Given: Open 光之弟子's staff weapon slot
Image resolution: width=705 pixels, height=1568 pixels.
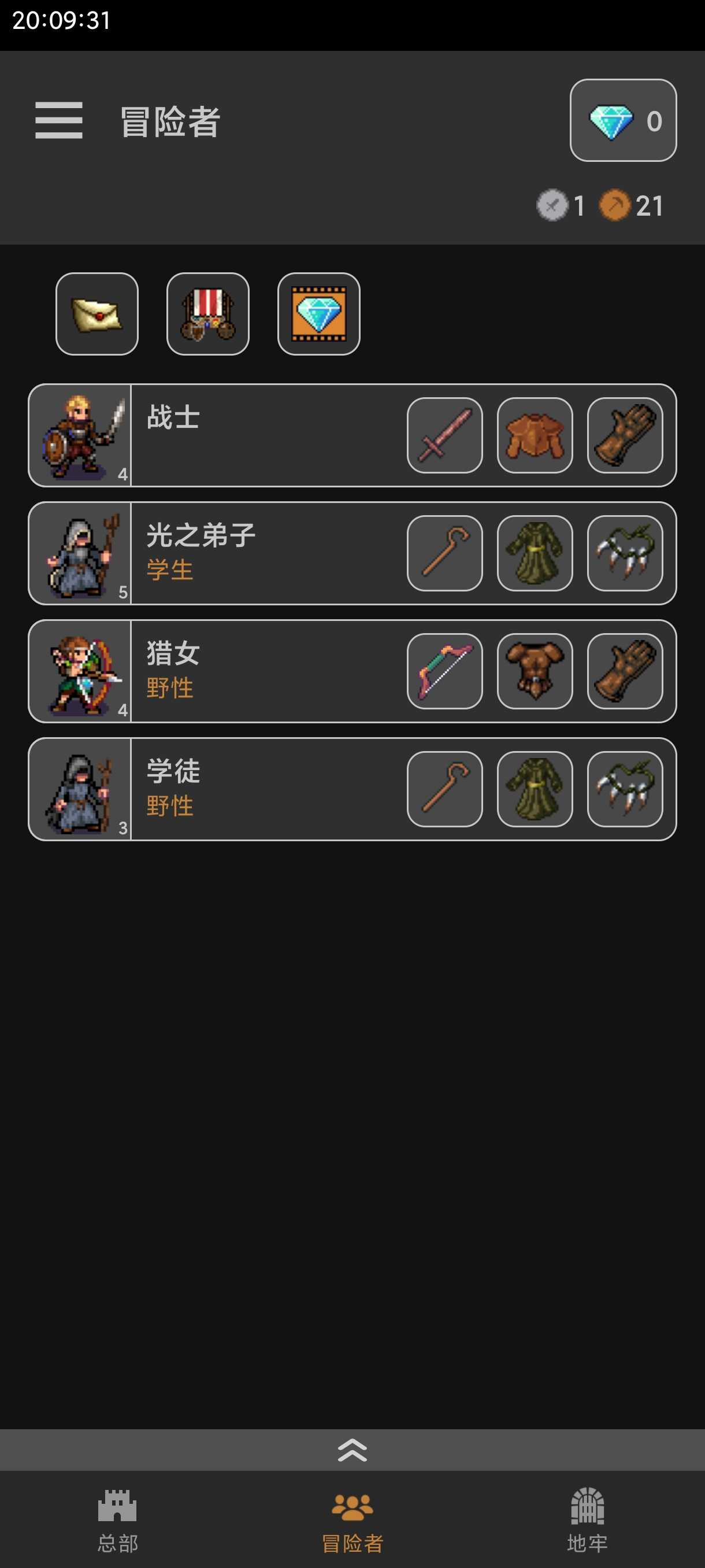Looking at the screenshot, I should (444, 553).
